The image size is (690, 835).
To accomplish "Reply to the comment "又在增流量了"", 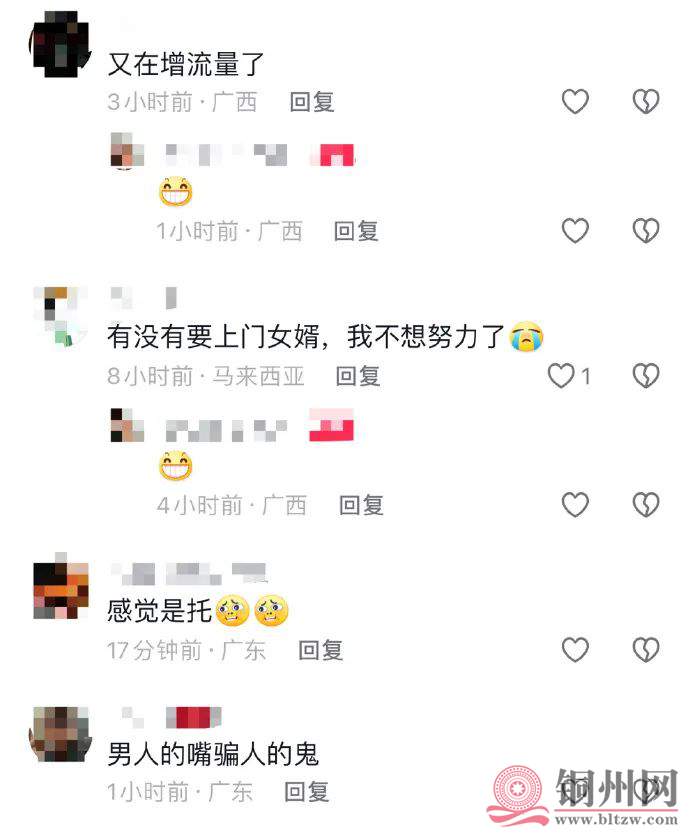I will pyautogui.click(x=312, y=102).
